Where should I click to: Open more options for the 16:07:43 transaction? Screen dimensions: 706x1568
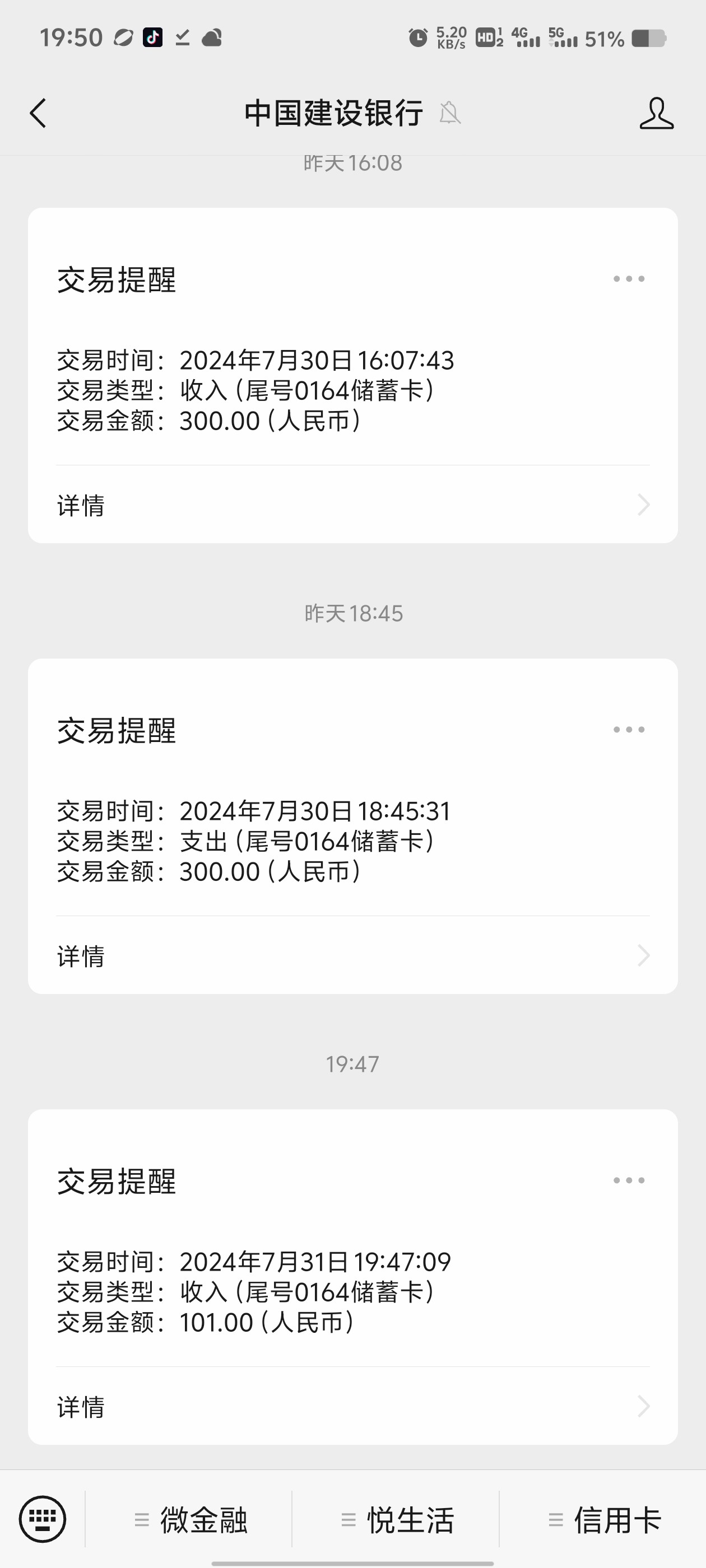coord(629,279)
